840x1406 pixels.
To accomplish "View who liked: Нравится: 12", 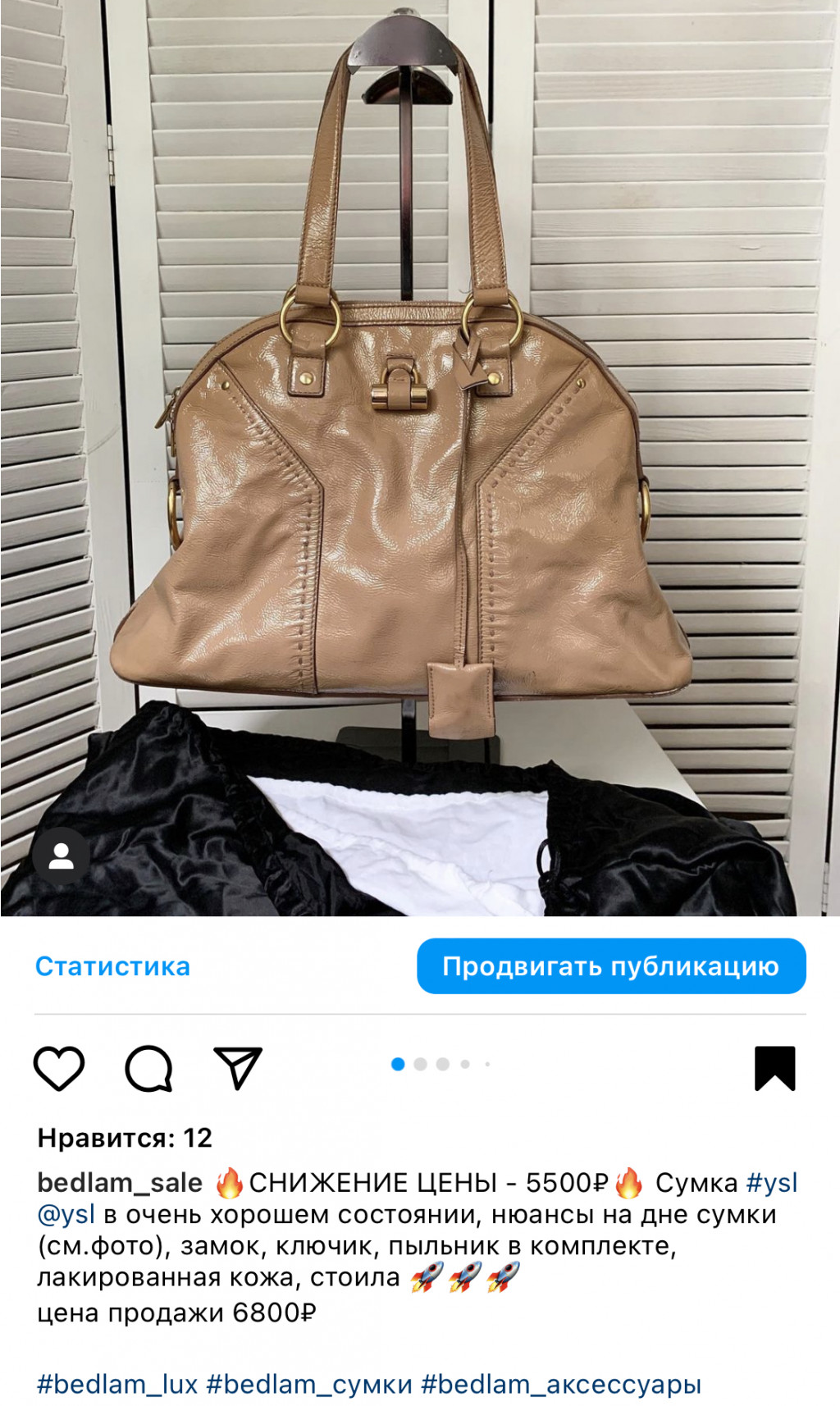I will click(125, 1138).
